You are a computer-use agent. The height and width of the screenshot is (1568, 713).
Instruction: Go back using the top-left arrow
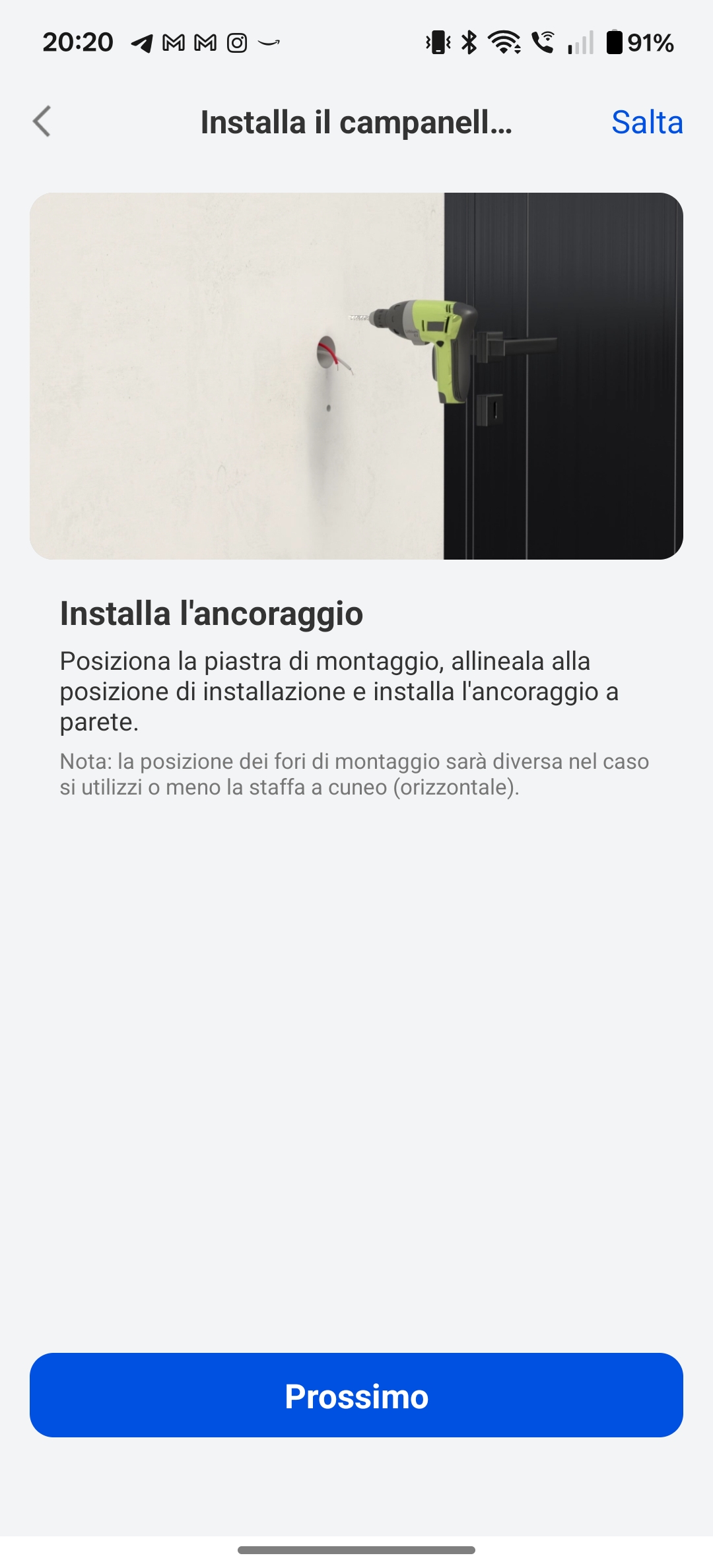(42, 122)
